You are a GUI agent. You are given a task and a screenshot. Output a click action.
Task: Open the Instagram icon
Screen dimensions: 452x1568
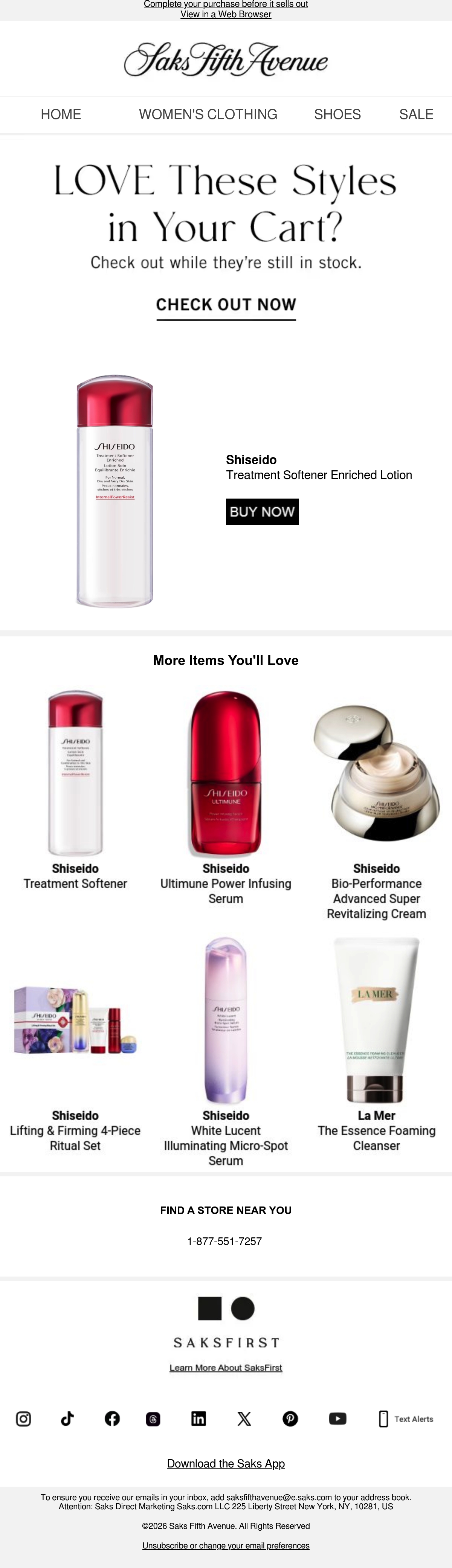tap(23, 1419)
